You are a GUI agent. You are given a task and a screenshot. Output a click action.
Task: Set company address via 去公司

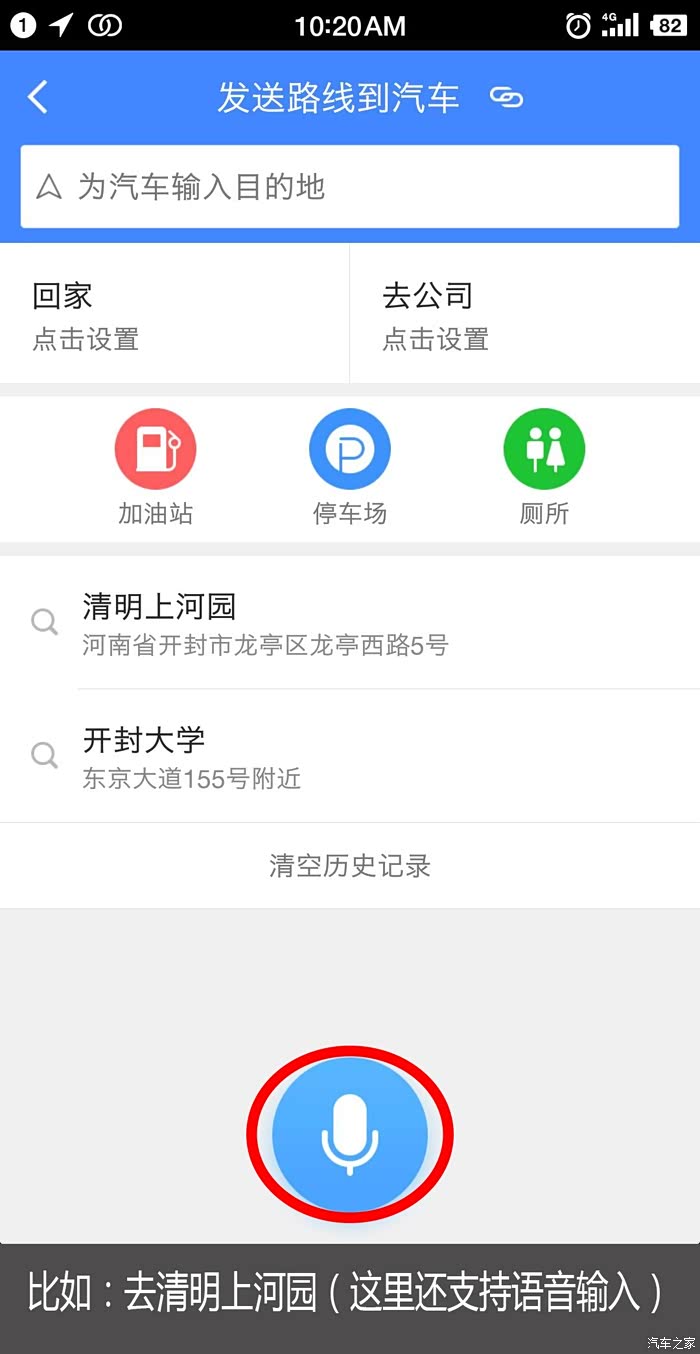[x=525, y=314]
